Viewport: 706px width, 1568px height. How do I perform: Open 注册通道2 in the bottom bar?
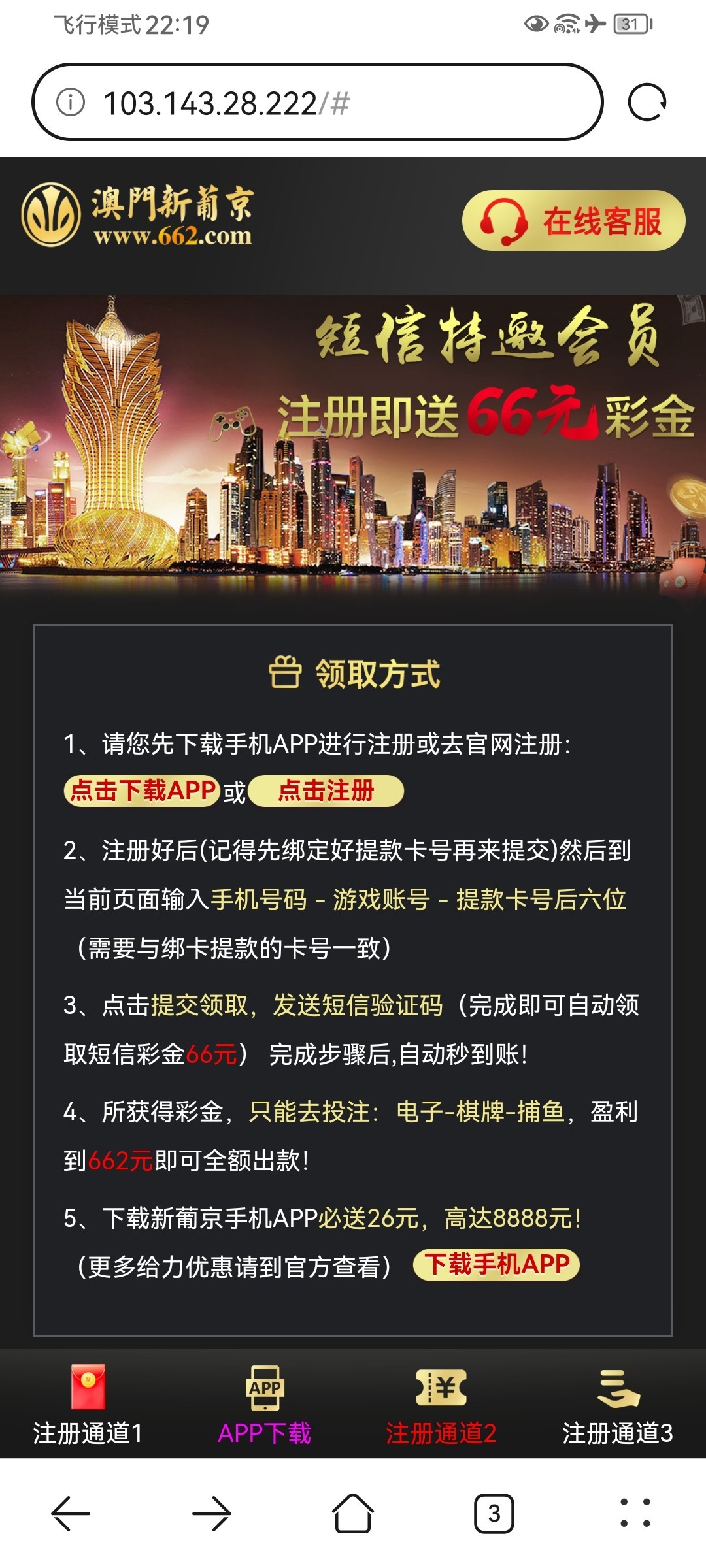tap(441, 1405)
